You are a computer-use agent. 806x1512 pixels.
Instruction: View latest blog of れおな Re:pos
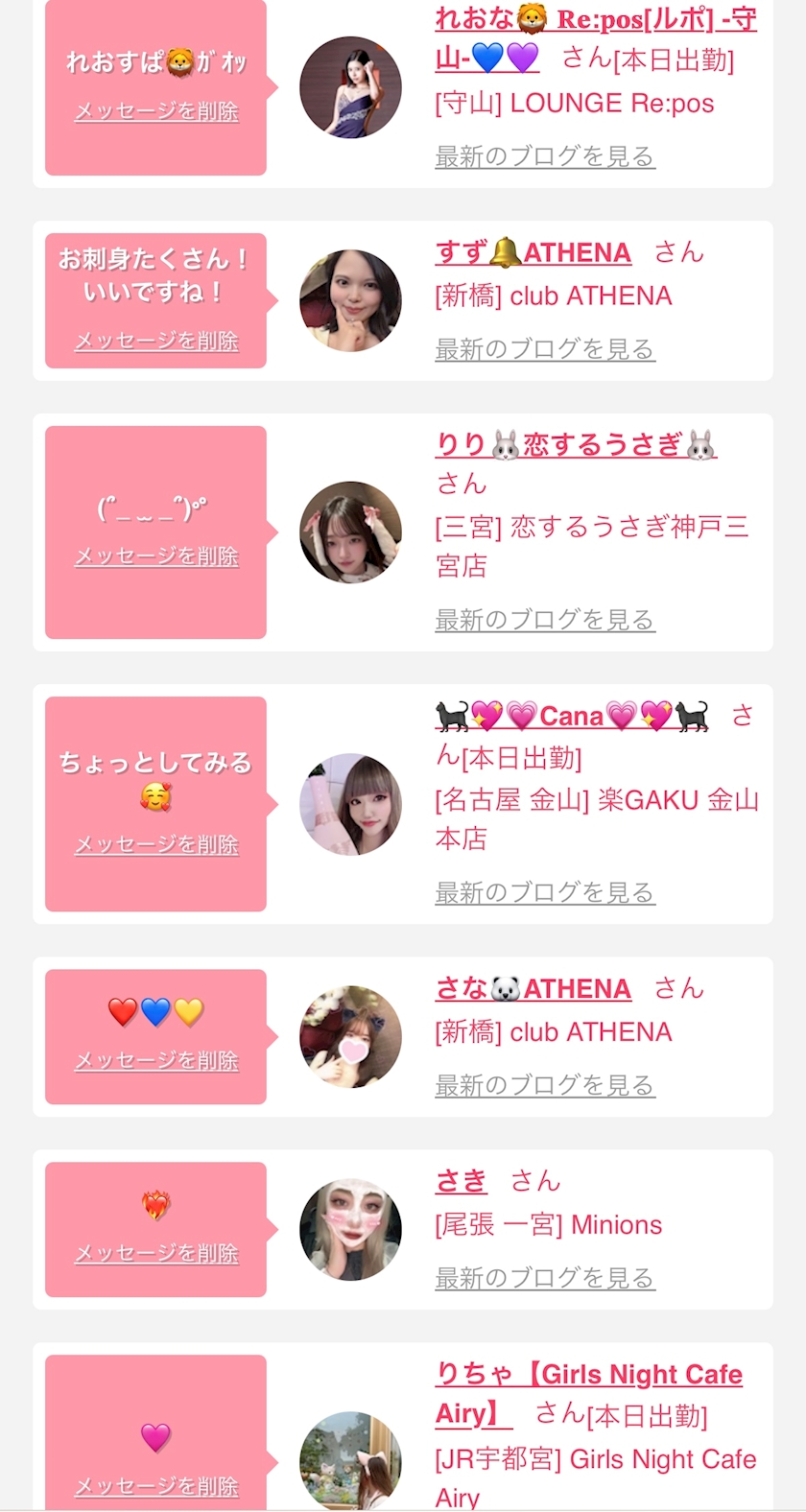click(544, 156)
